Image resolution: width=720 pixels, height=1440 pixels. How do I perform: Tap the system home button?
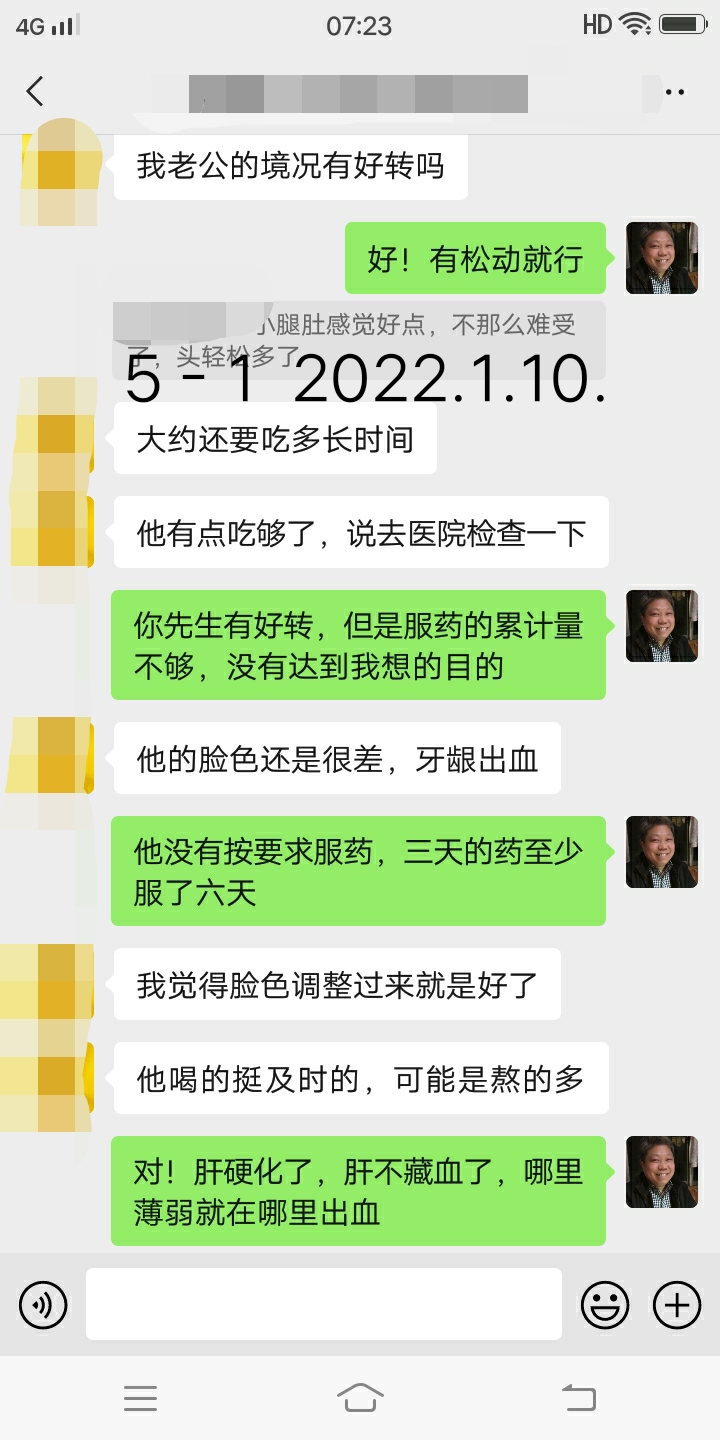tap(360, 1397)
